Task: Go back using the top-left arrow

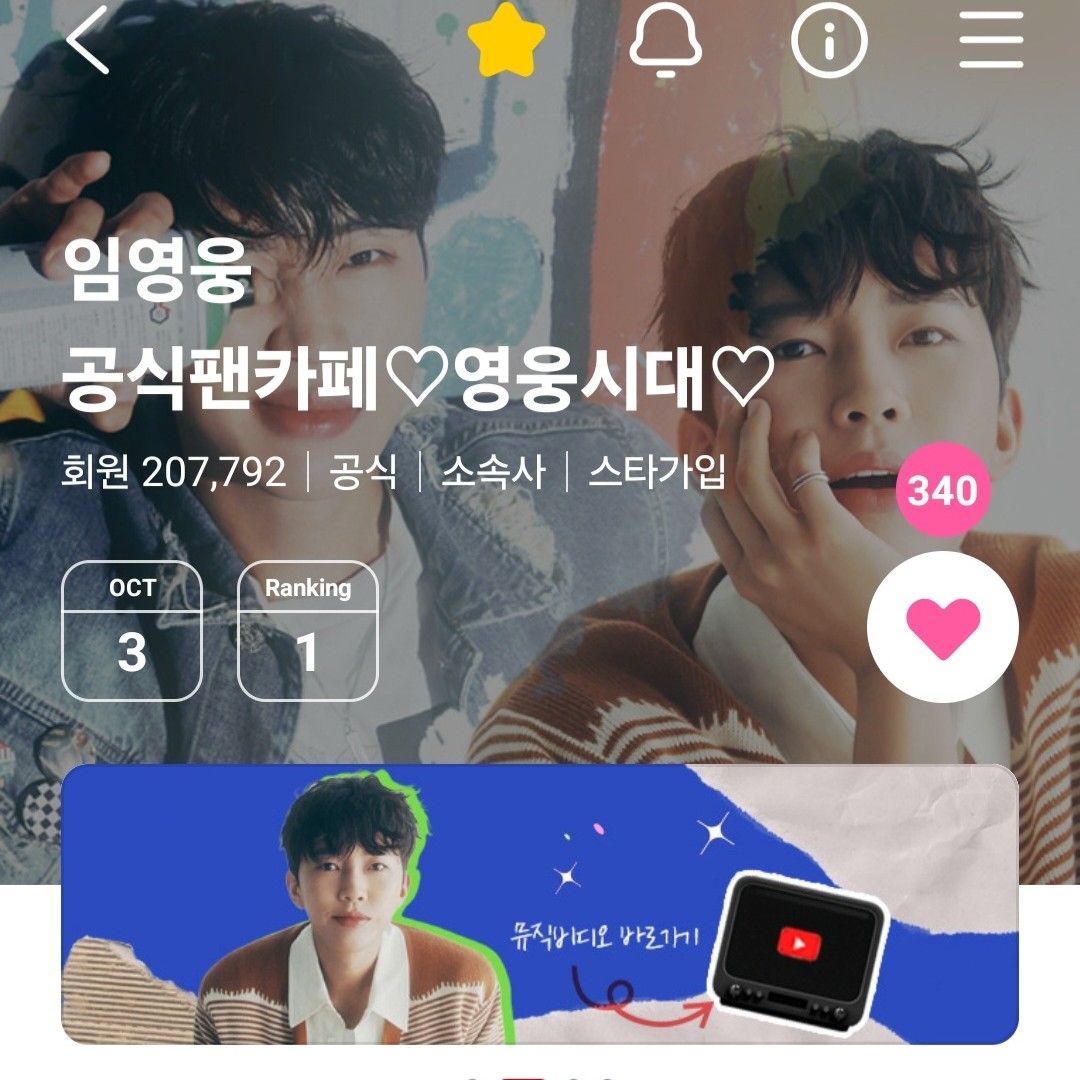Action: (88, 42)
